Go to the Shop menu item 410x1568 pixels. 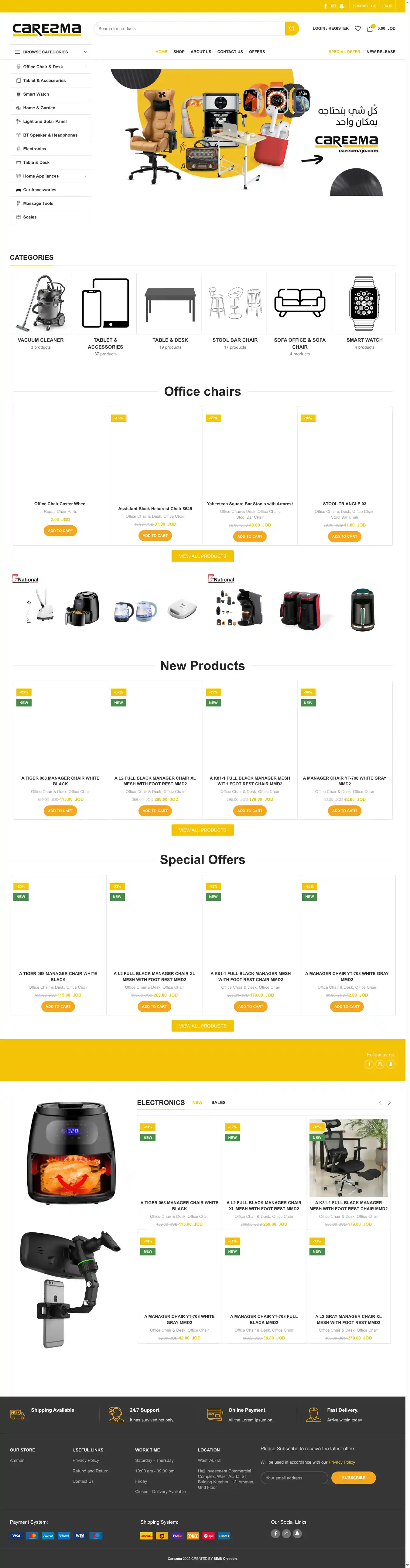tap(179, 52)
